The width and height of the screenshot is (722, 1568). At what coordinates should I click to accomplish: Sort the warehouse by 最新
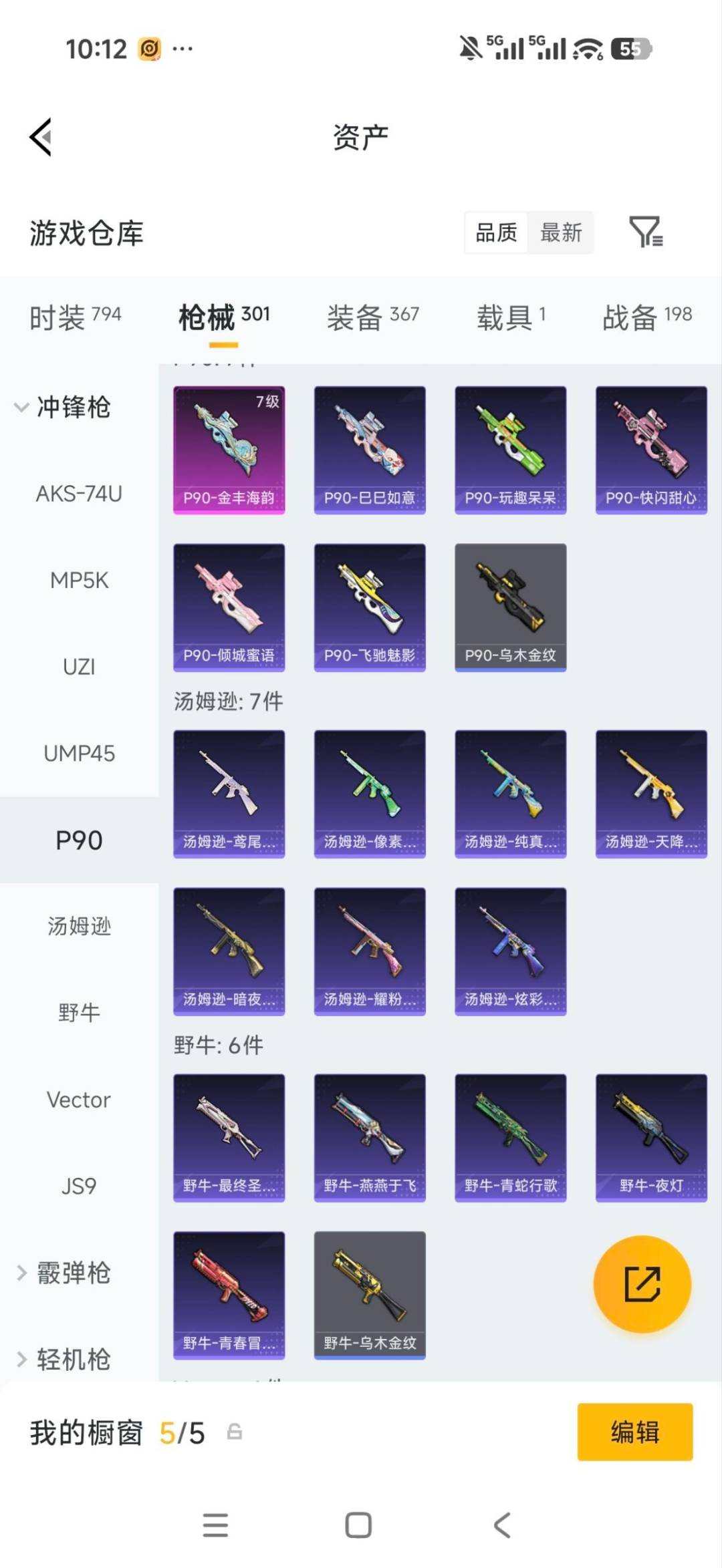tap(560, 232)
